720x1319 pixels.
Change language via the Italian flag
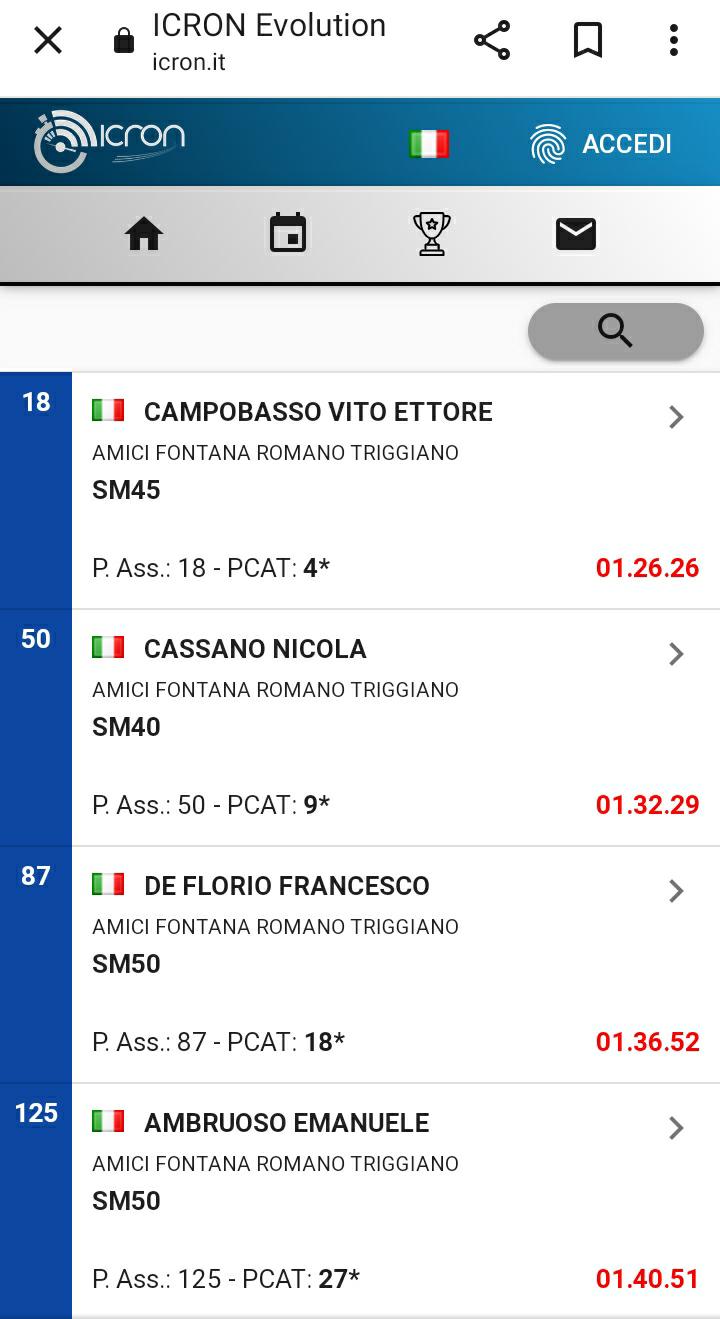[x=429, y=144]
